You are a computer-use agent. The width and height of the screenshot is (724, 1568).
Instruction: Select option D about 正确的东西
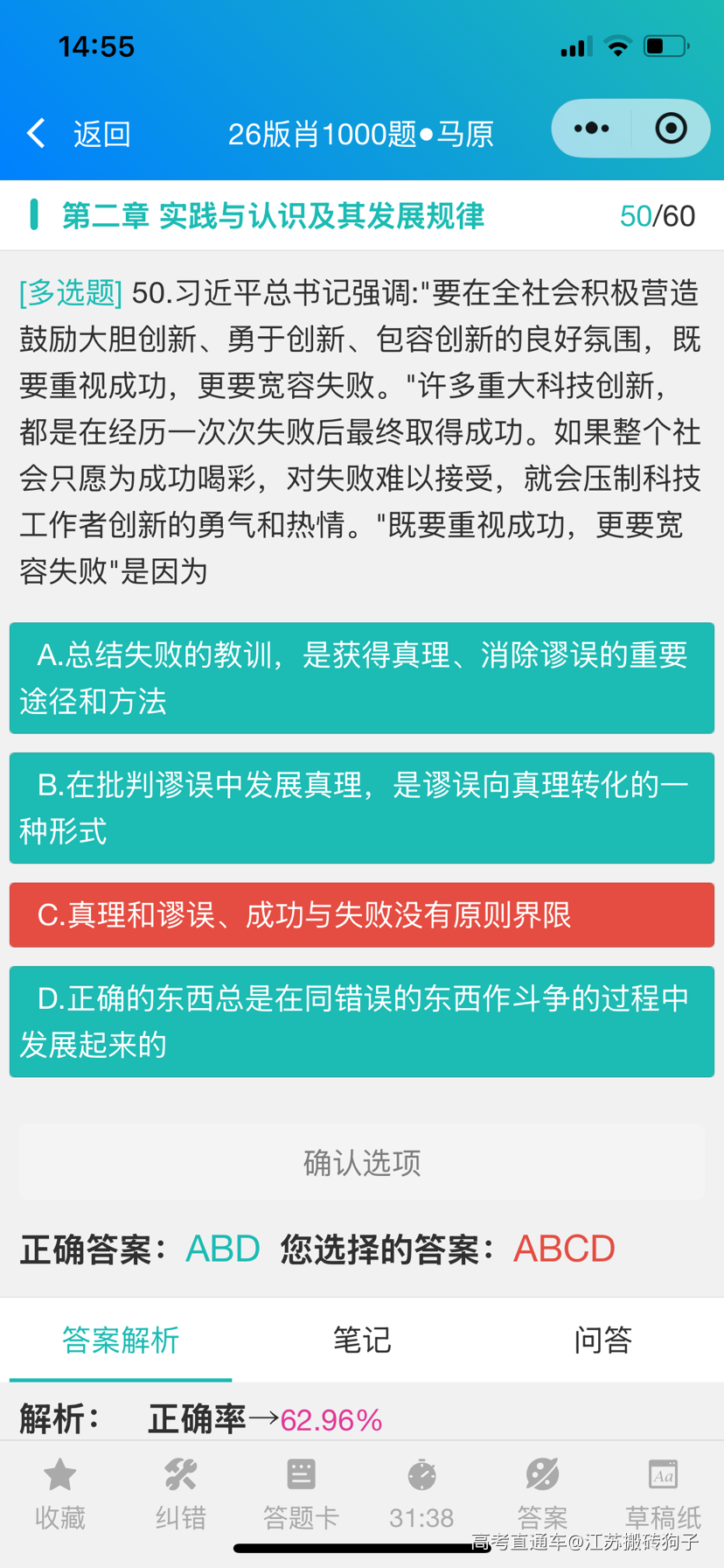point(362,1021)
